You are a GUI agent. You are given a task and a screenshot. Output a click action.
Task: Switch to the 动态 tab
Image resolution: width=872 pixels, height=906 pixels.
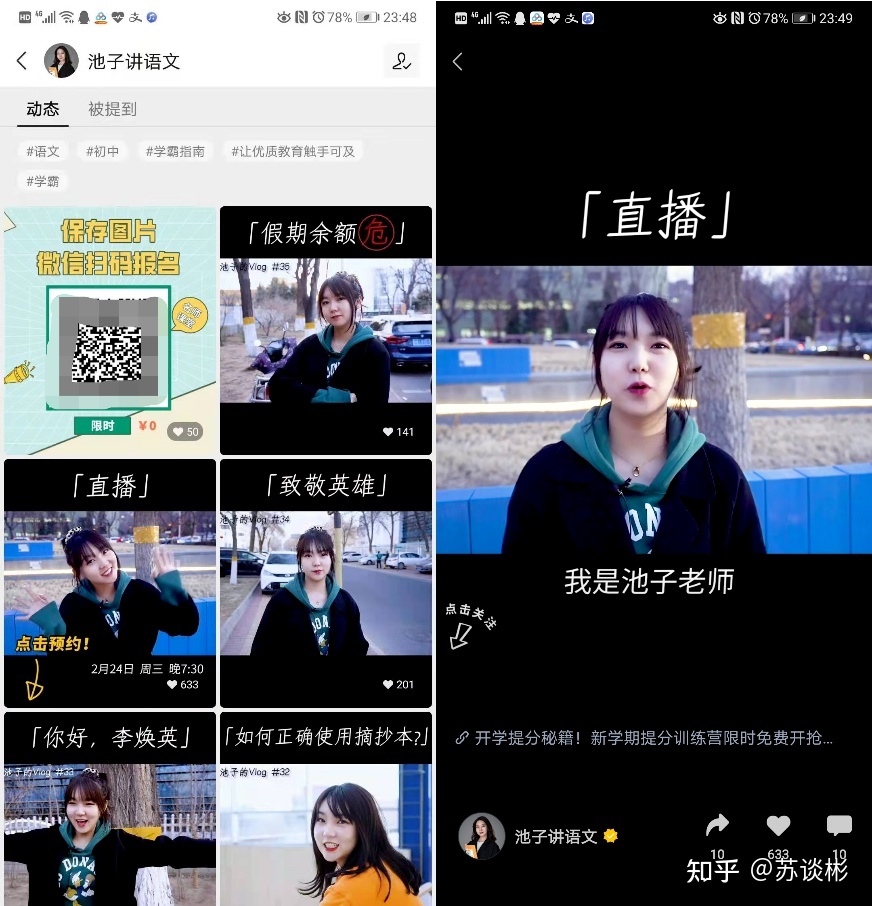(x=42, y=110)
